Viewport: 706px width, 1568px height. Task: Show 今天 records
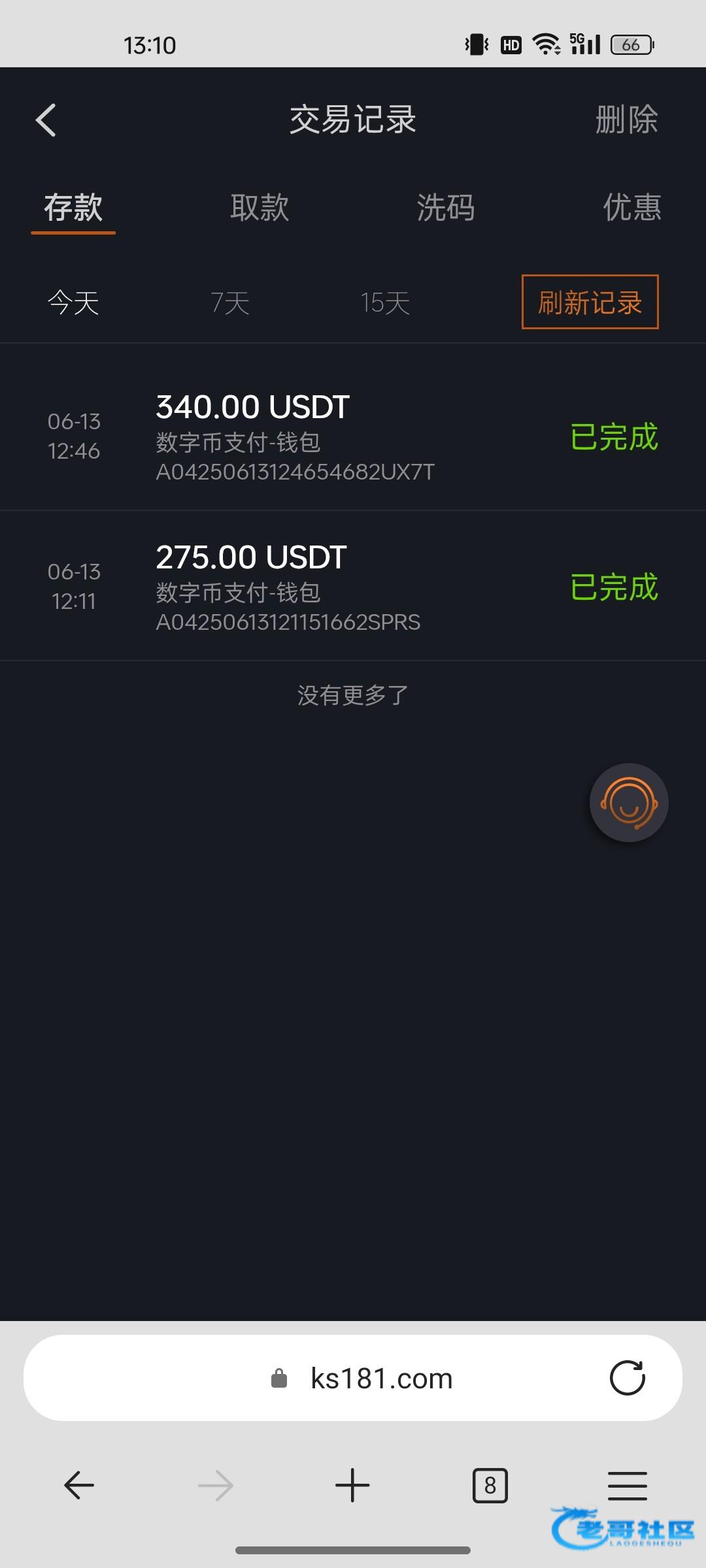tap(73, 302)
